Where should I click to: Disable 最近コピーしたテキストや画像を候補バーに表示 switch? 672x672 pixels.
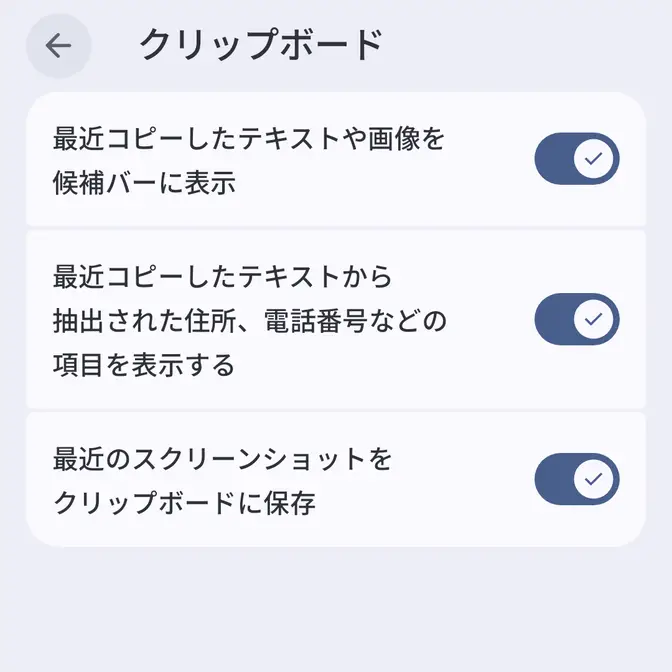(577, 159)
